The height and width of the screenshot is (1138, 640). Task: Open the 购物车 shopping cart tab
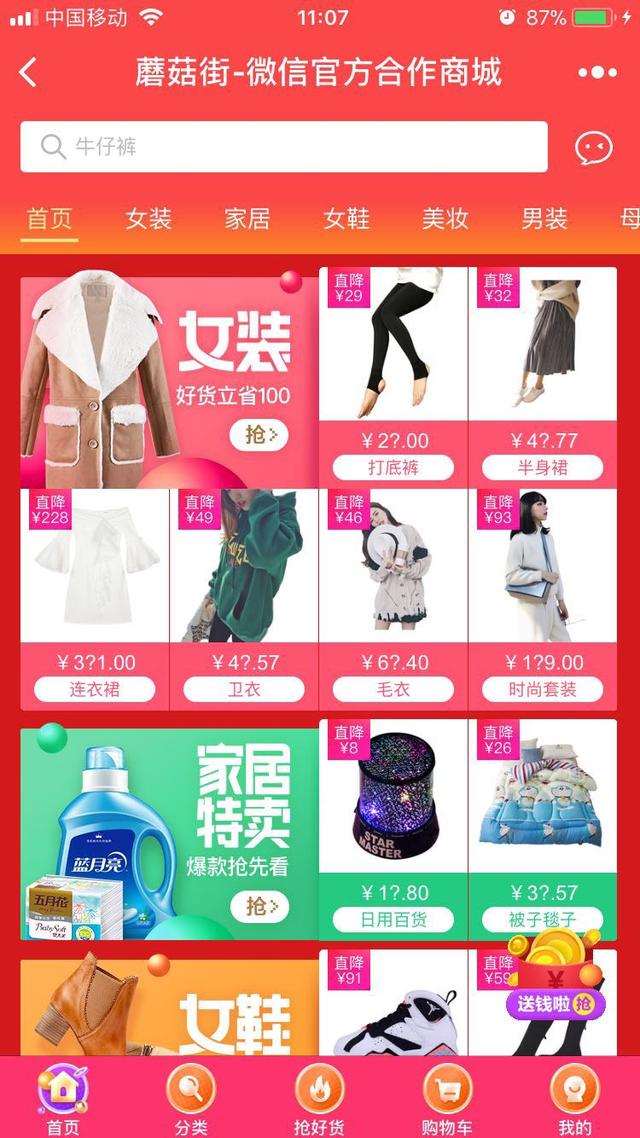click(x=447, y=1100)
